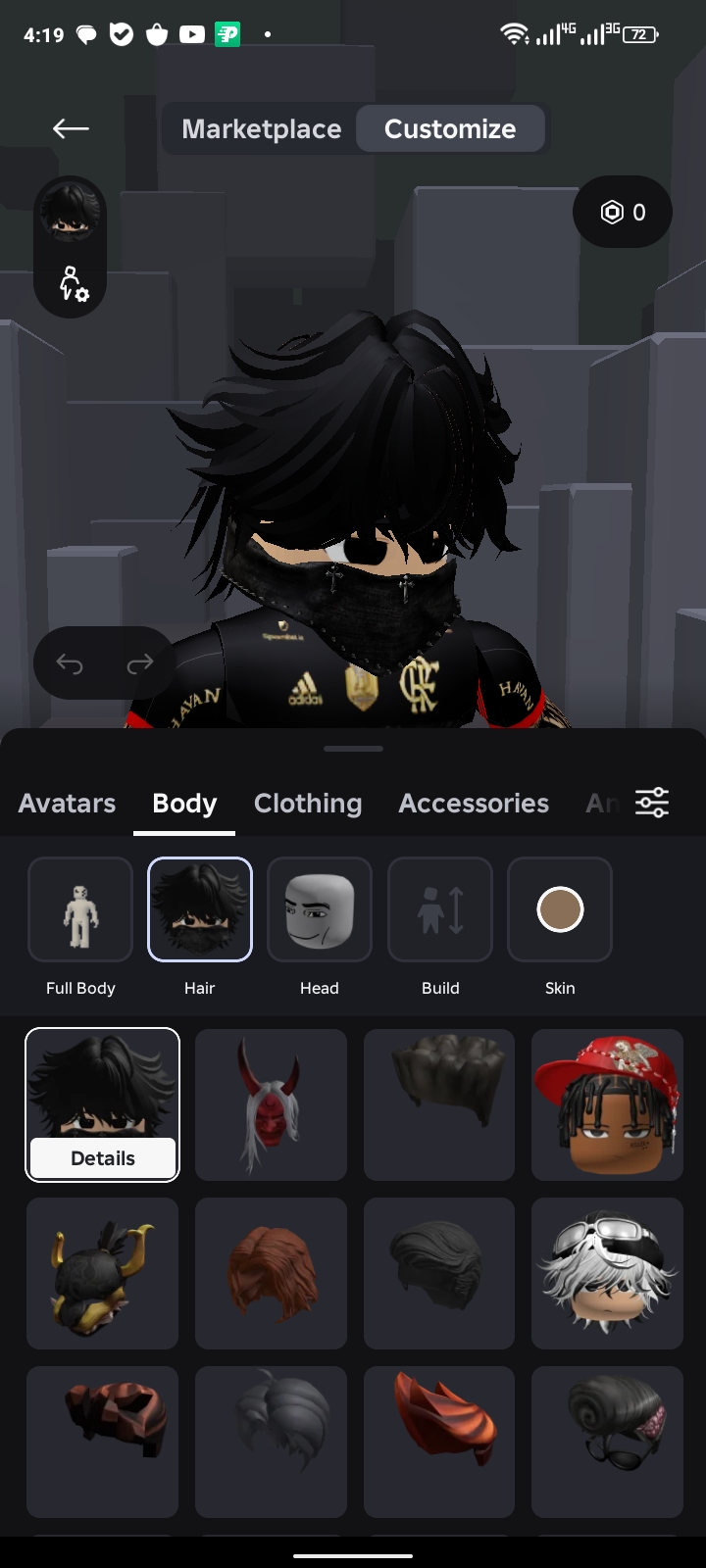
Task: Choose the Head subcategory
Action: (x=320, y=927)
